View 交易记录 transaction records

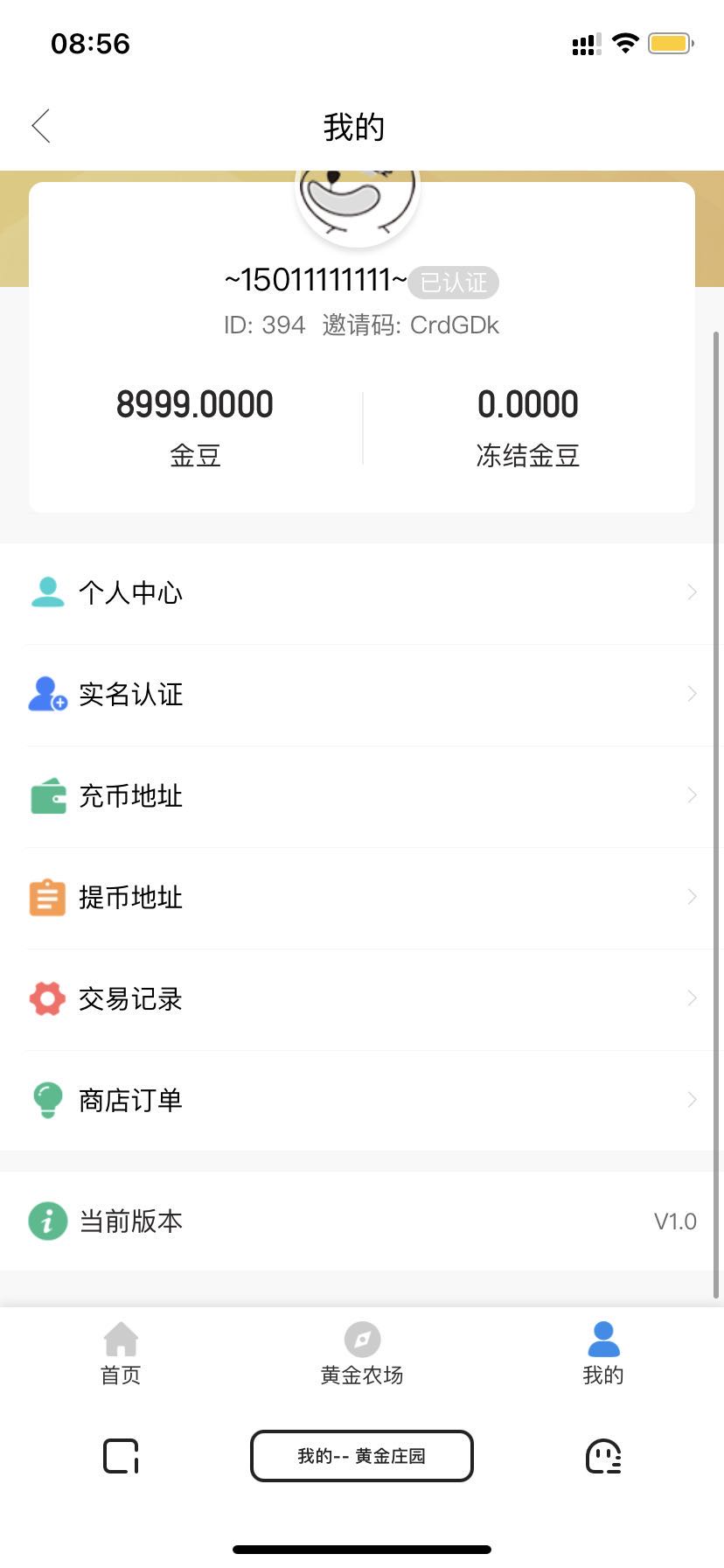(x=362, y=999)
